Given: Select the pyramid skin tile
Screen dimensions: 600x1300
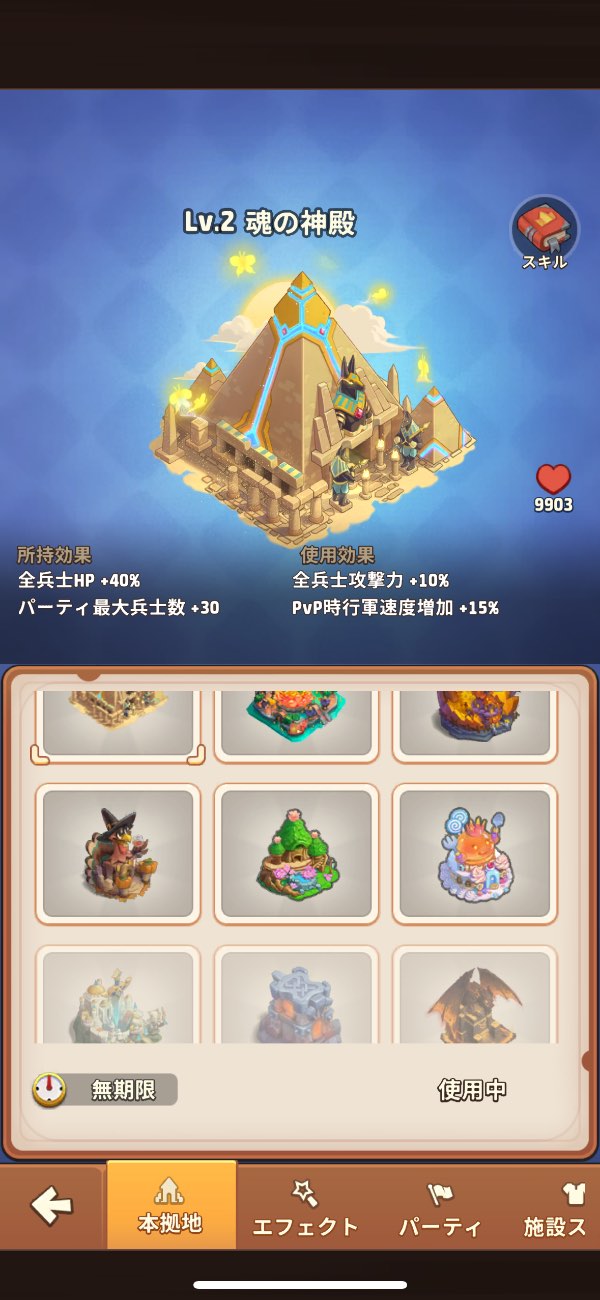Looking at the screenshot, I should click(118, 722).
